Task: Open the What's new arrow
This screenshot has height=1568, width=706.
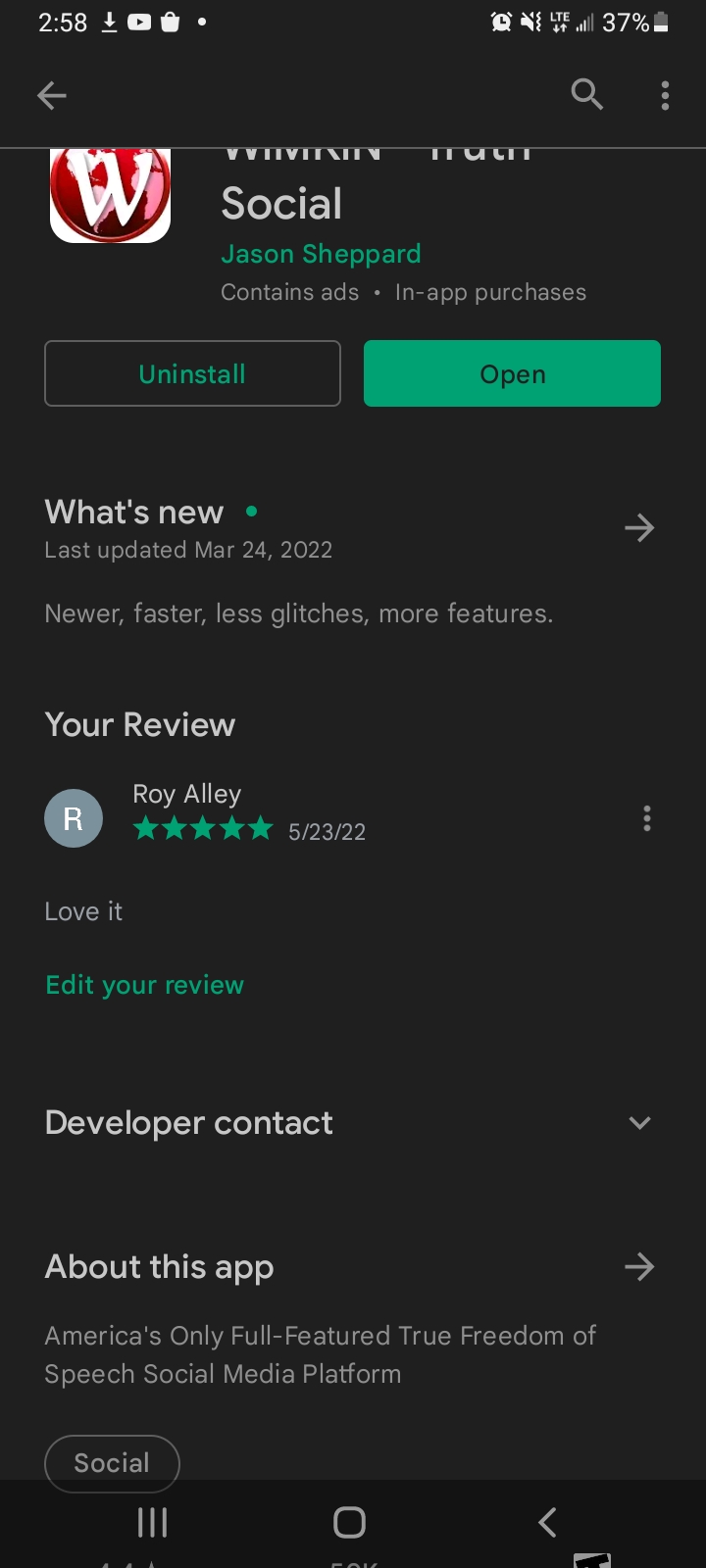Action: 639,528
